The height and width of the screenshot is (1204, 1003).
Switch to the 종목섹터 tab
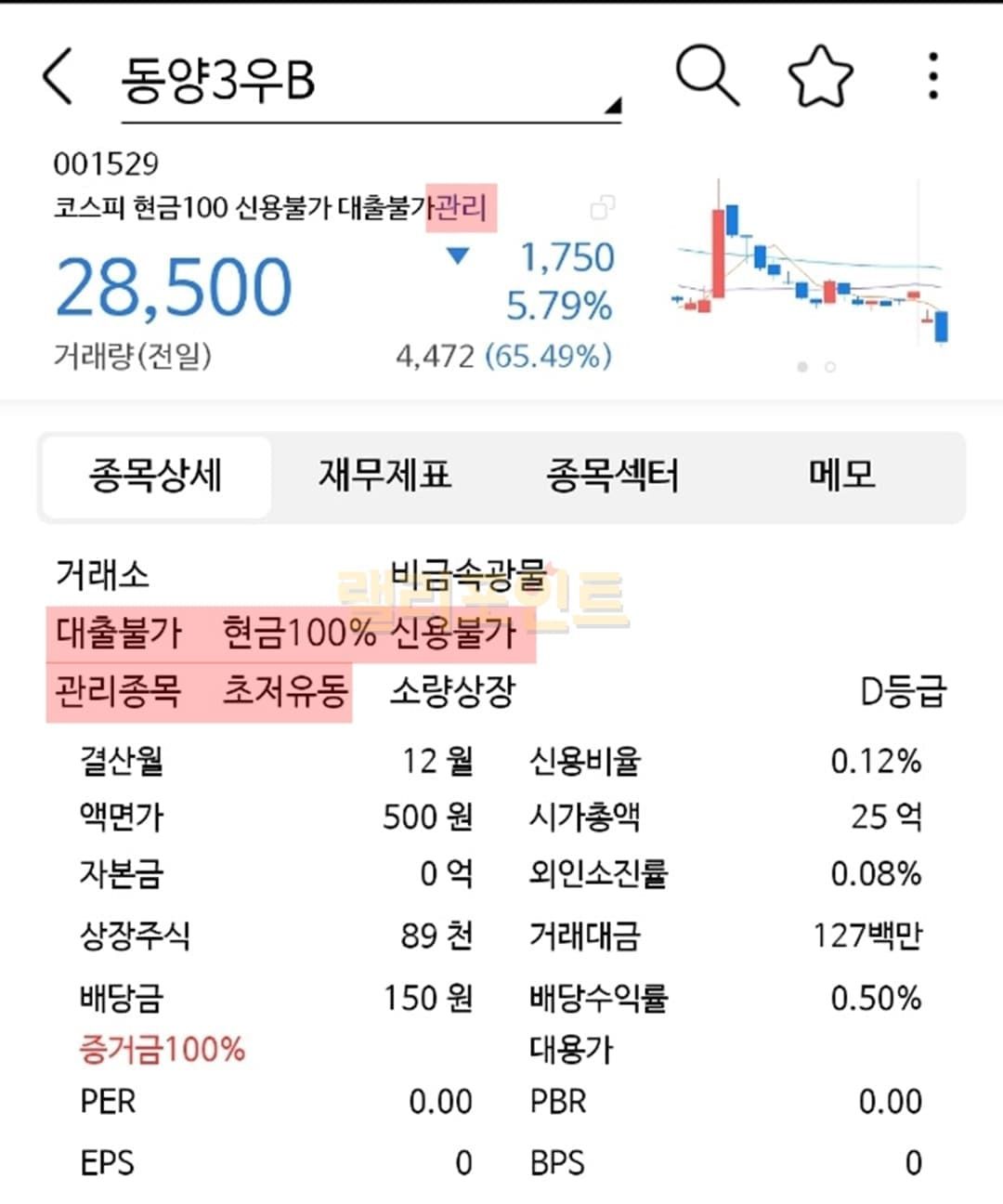point(612,476)
